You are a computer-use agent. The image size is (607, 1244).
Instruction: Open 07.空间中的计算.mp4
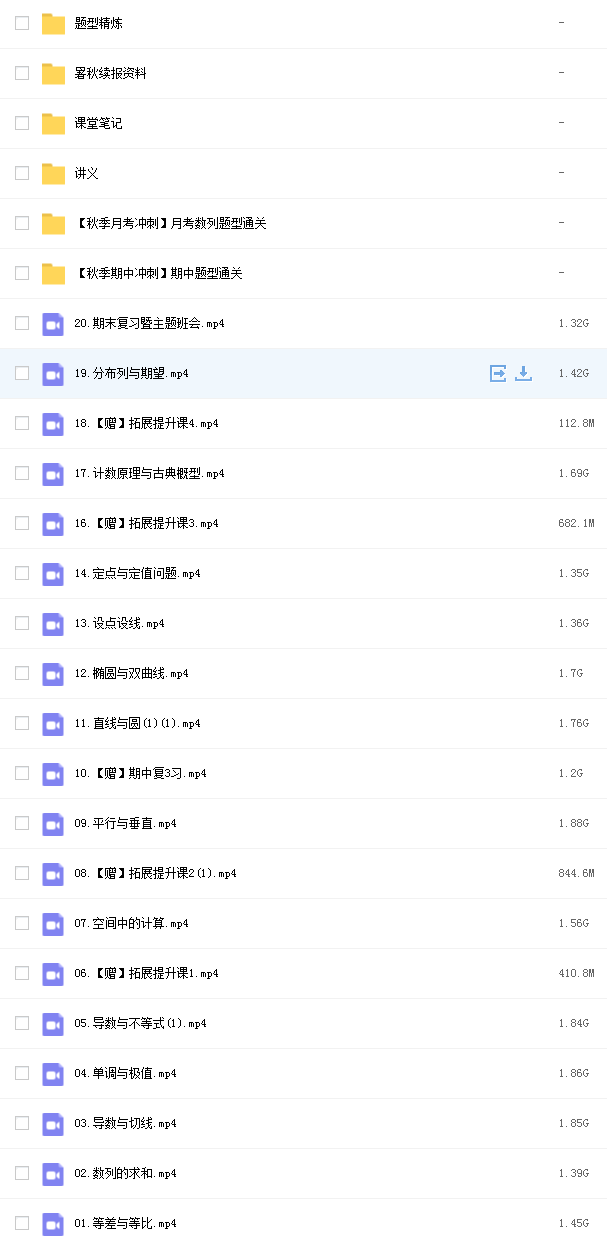click(x=131, y=923)
